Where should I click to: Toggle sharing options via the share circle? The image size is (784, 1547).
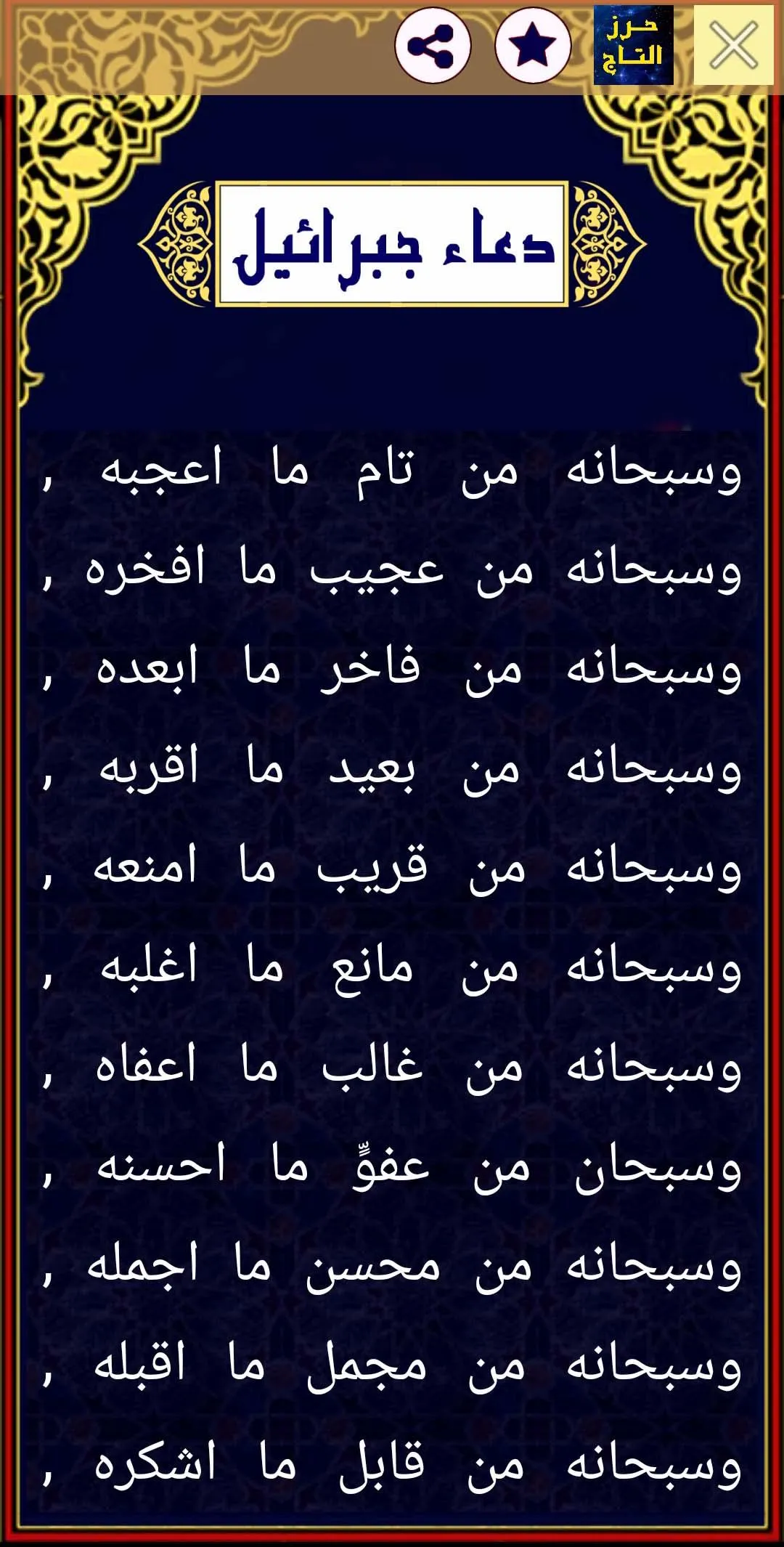pos(433,45)
